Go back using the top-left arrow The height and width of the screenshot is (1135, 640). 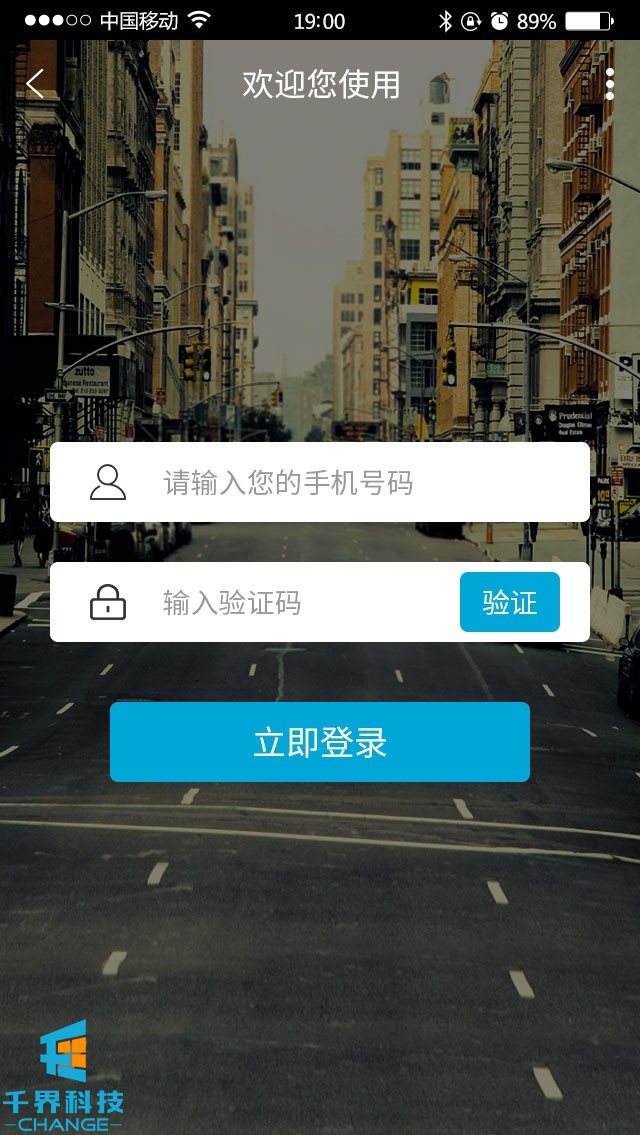click(35, 84)
